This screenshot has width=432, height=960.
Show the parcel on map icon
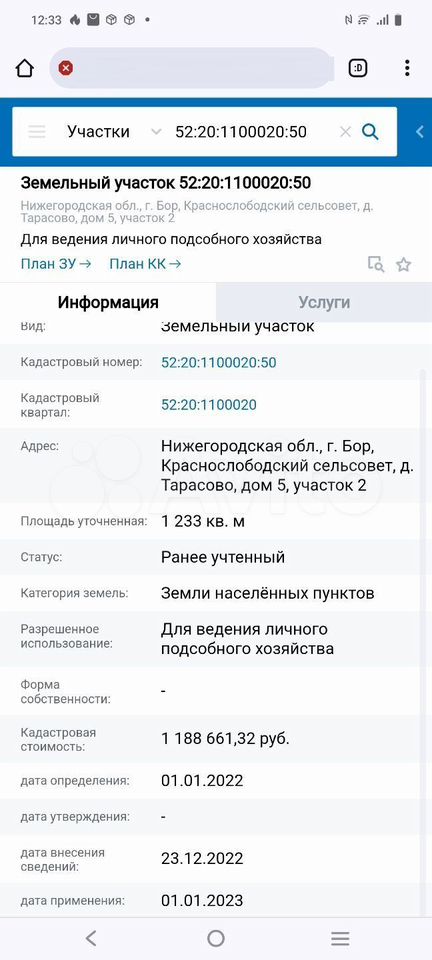(376, 264)
